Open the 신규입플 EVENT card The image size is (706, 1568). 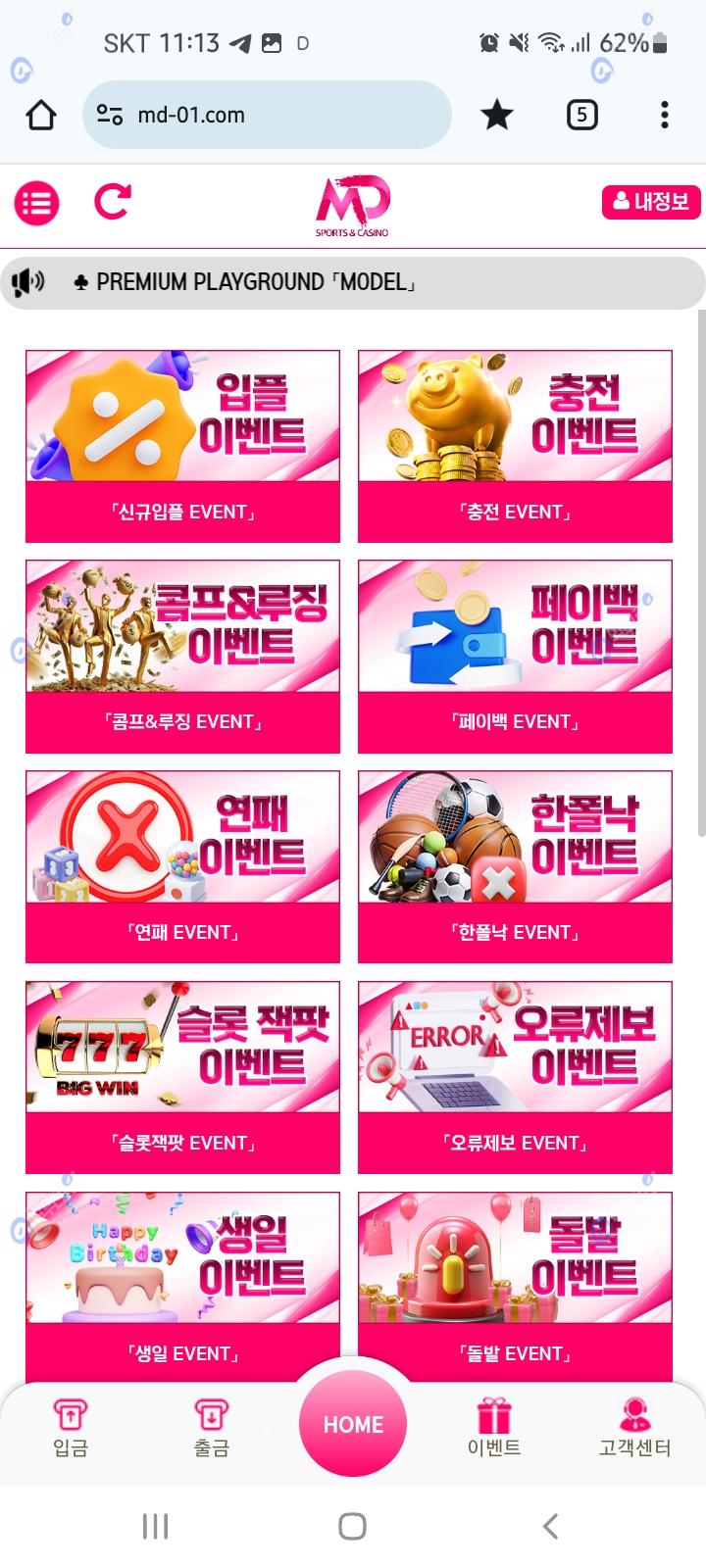(x=182, y=446)
